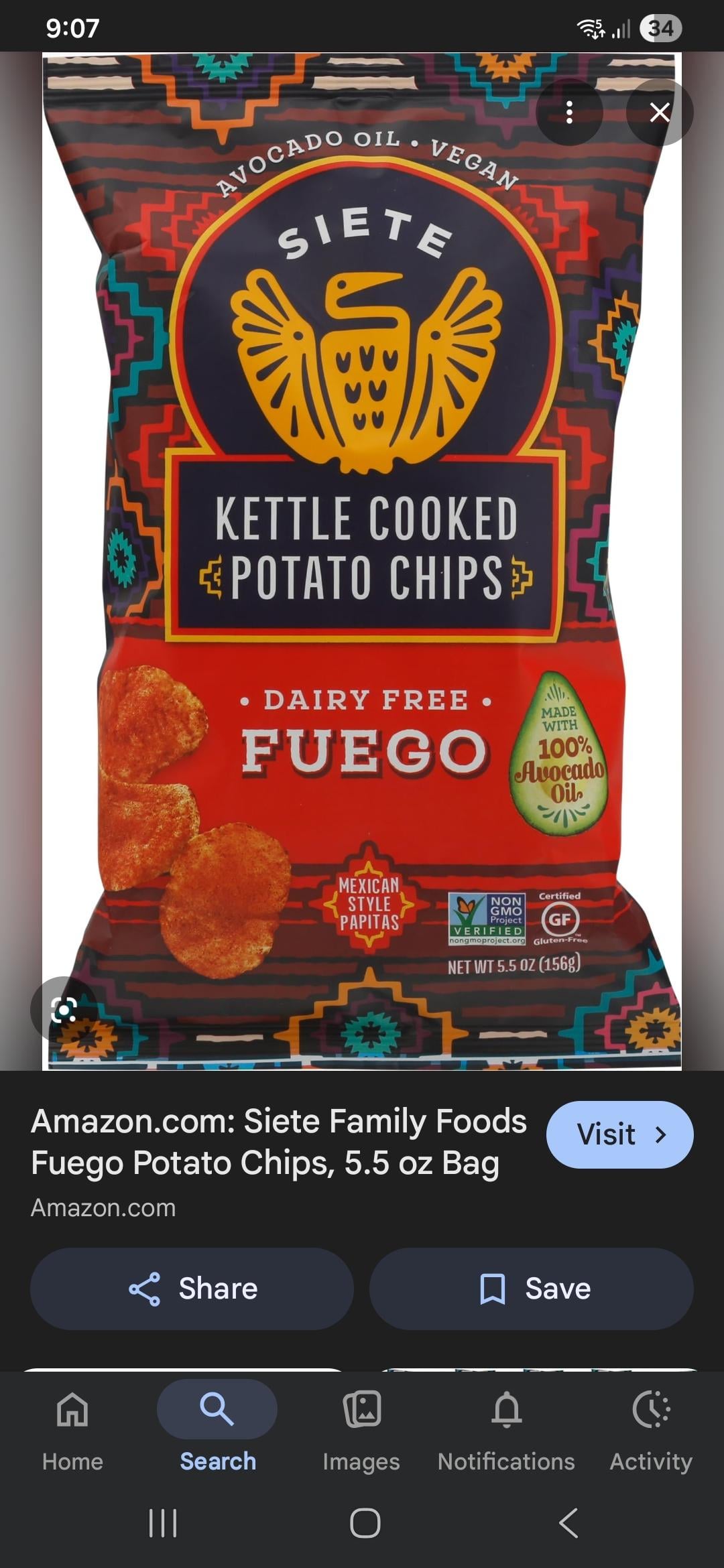
Task: Save this image to collections
Action: (531, 1289)
